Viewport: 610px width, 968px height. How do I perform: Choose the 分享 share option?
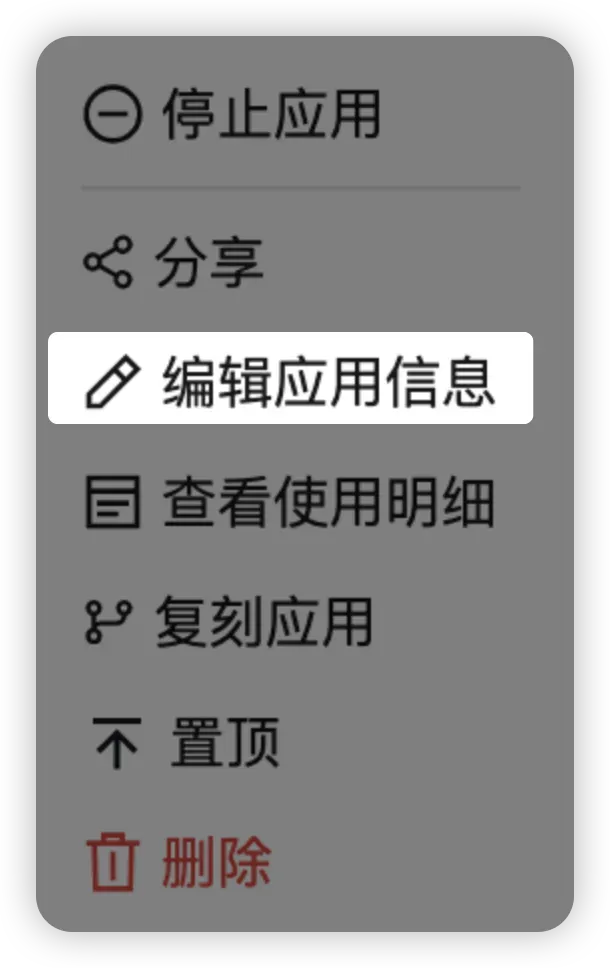click(x=175, y=263)
